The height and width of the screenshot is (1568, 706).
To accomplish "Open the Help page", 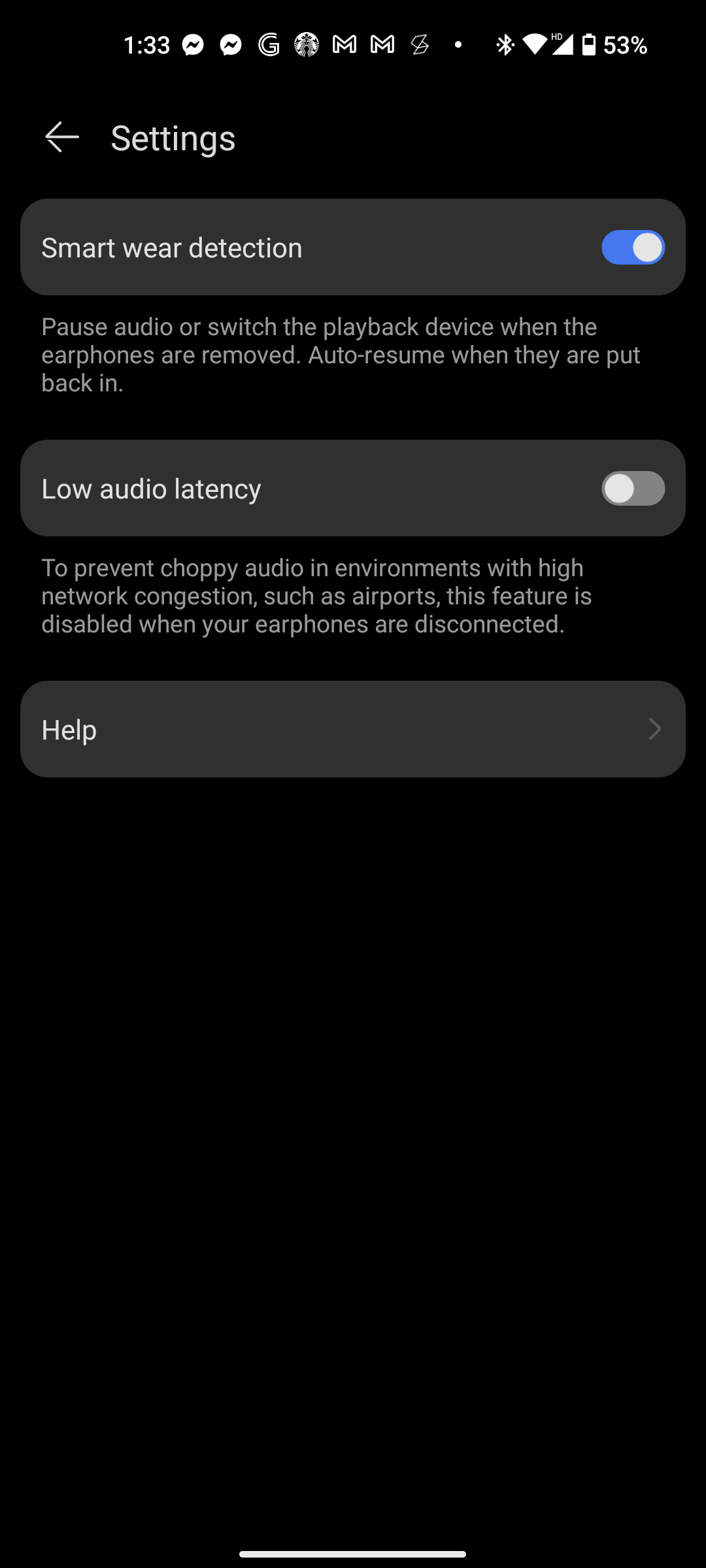I will click(x=353, y=729).
